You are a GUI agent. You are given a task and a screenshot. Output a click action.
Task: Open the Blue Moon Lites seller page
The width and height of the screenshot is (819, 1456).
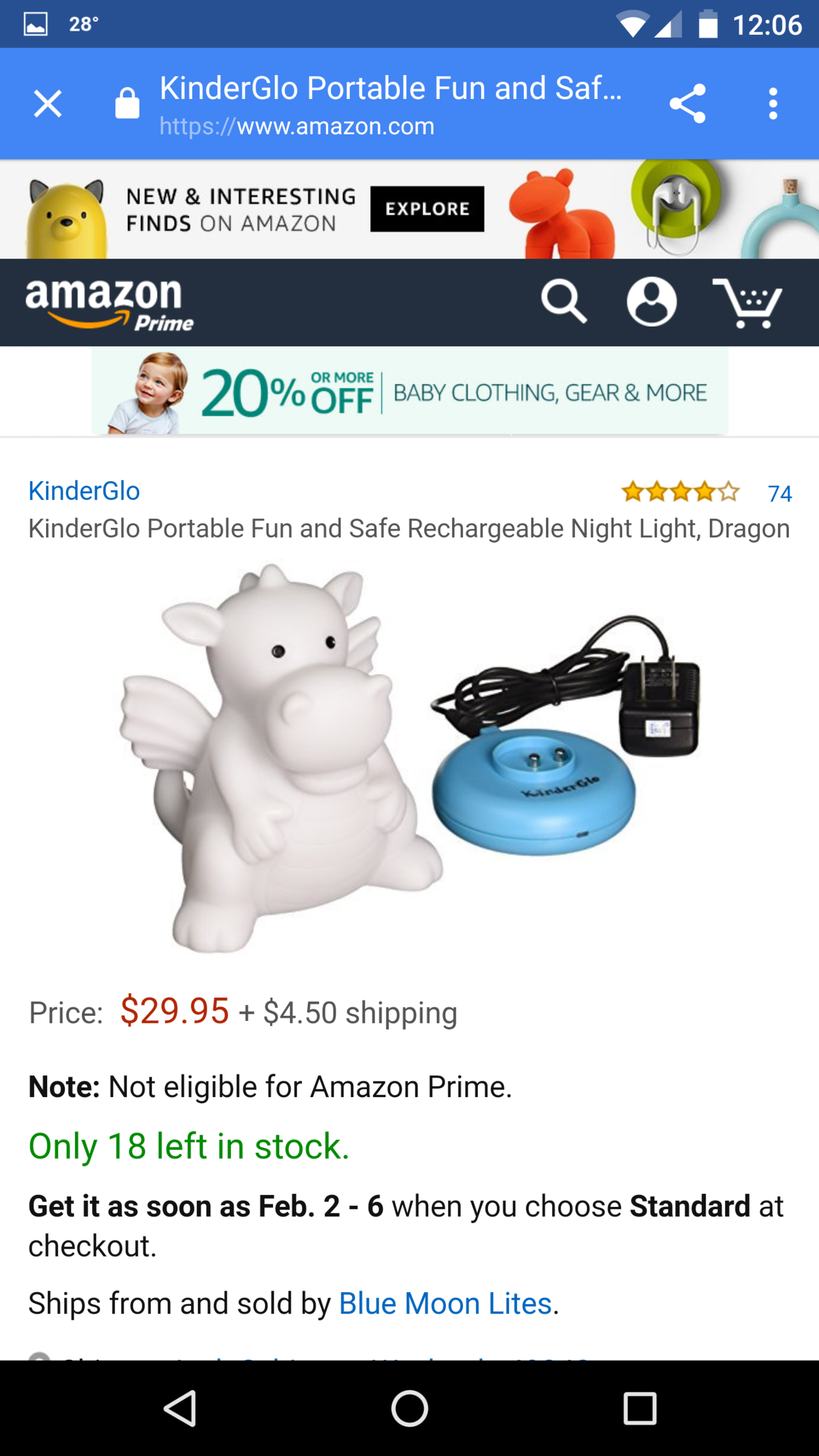point(445,1303)
